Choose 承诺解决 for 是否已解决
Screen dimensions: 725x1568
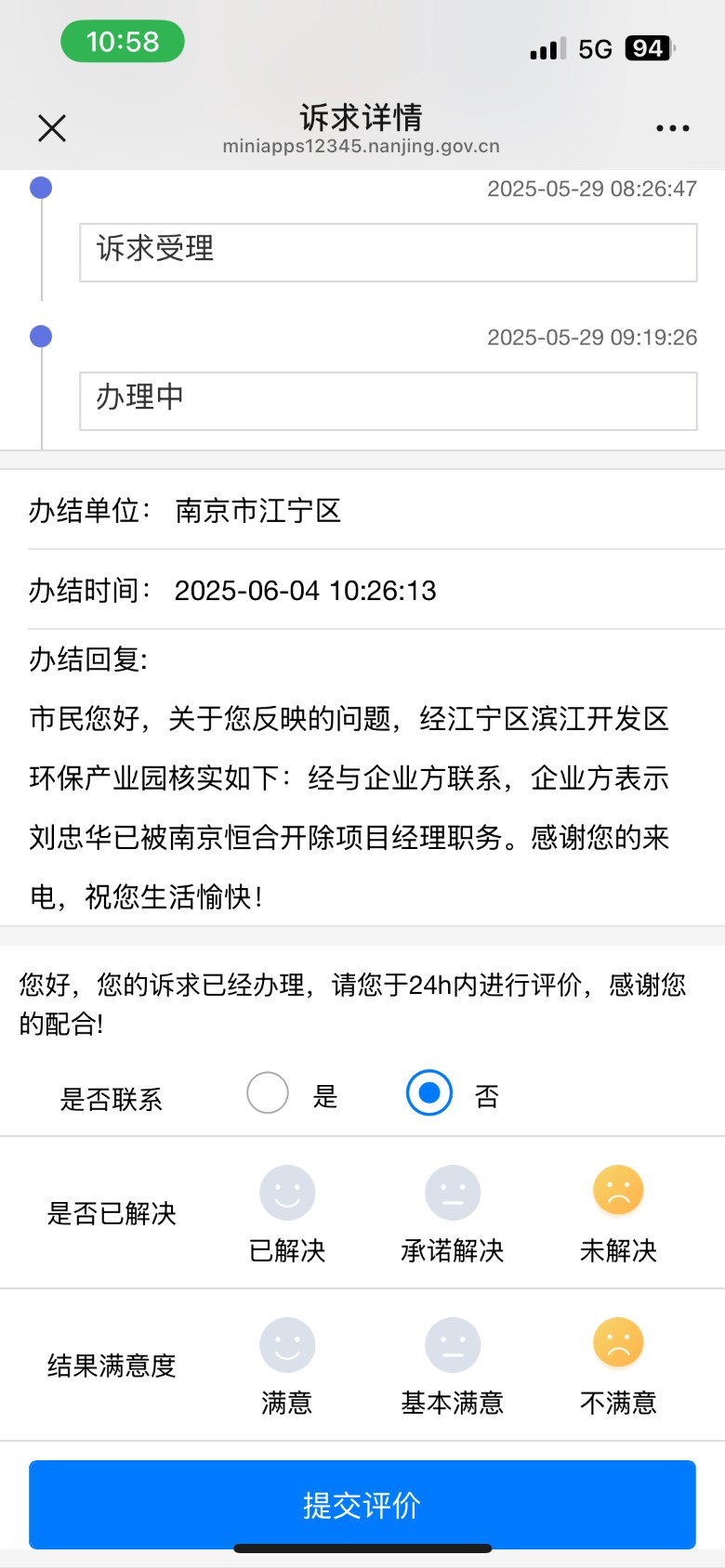[x=453, y=1193]
